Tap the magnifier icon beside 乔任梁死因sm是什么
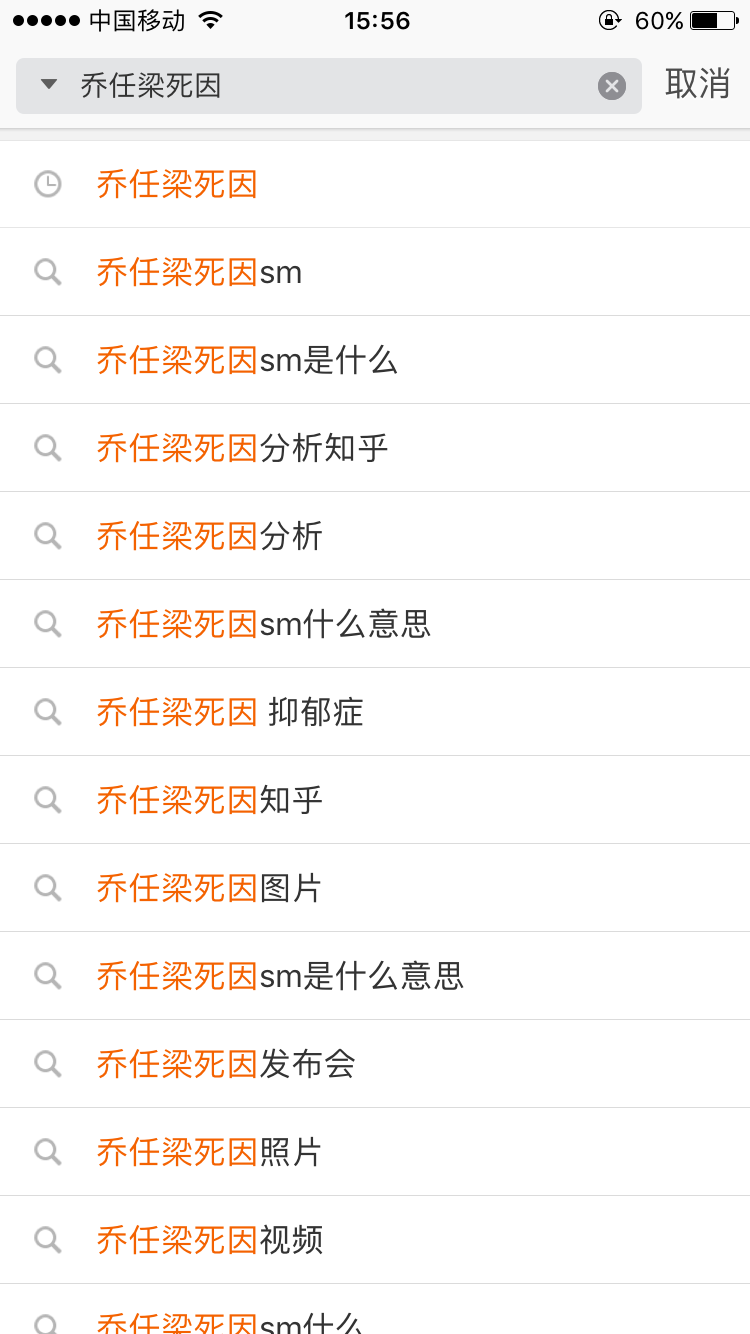The width and height of the screenshot is (750, 1334). point(46,360)
